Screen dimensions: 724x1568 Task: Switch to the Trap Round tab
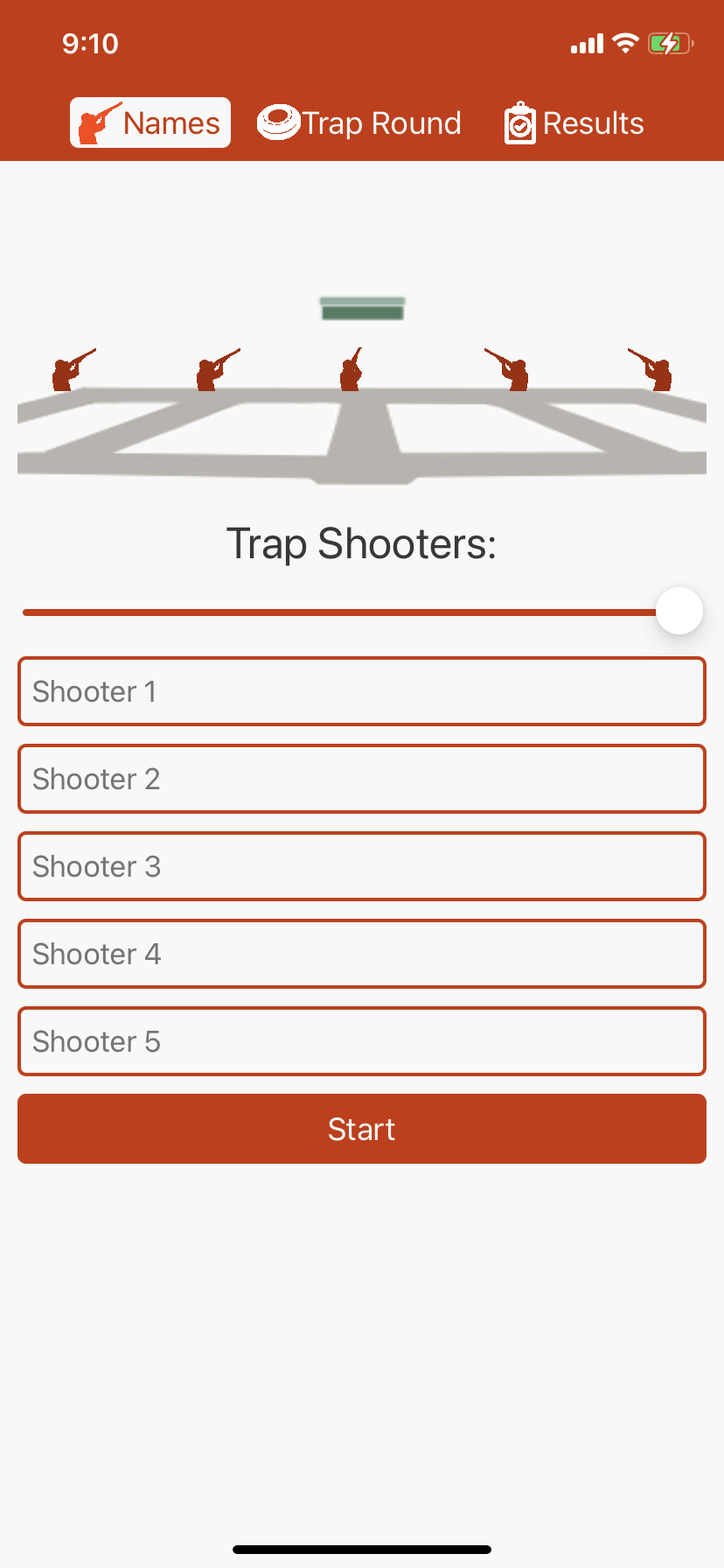point(359,123)
